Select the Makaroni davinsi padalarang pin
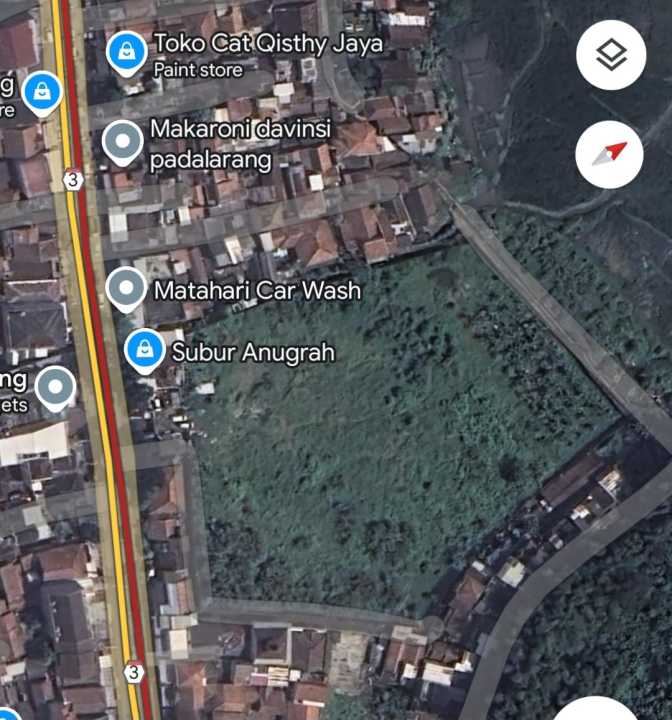The height and width of the screenshot is (720, 672). coord(123,143)
